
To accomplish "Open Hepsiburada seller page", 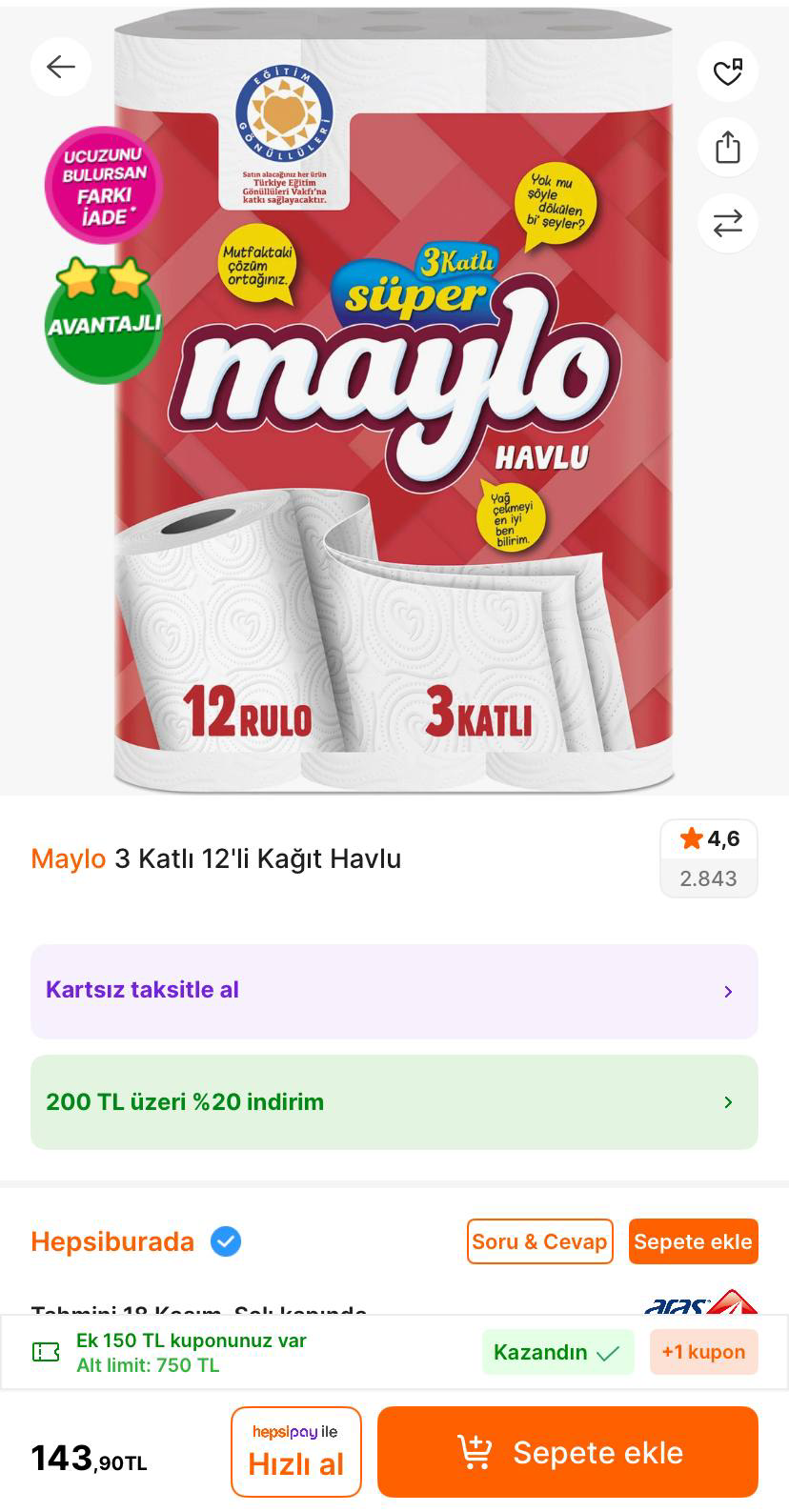I will click(x=112, y=1241).
